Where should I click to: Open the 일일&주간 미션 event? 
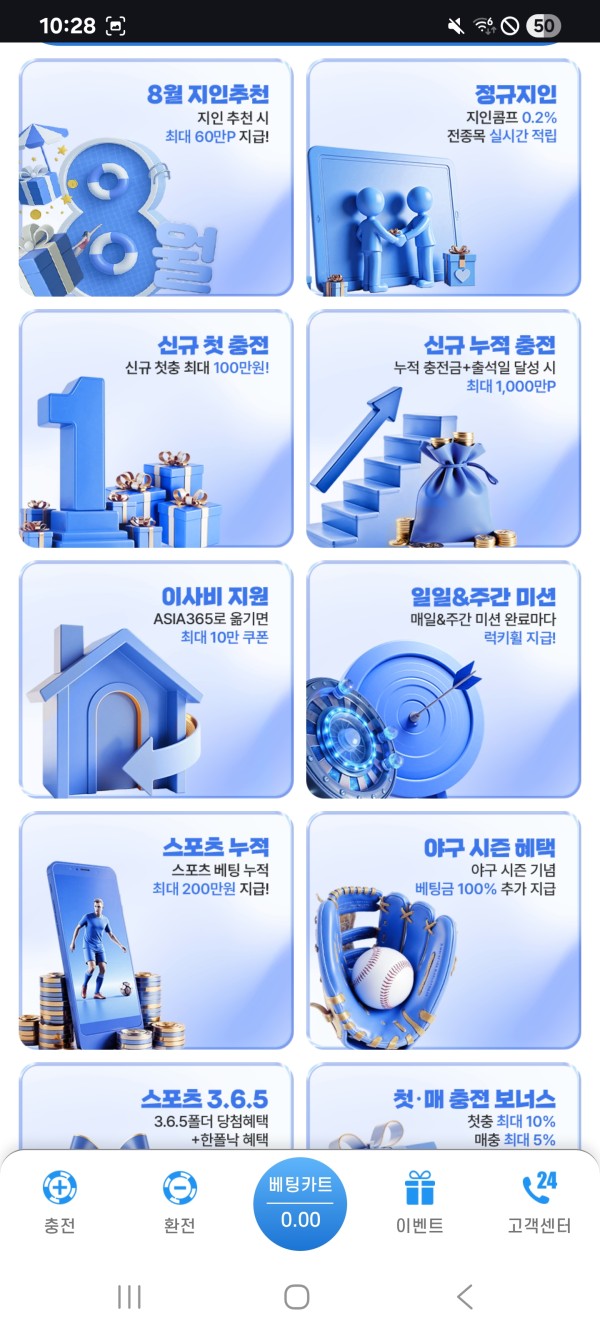pyautogui.click(x=443, y=680)
